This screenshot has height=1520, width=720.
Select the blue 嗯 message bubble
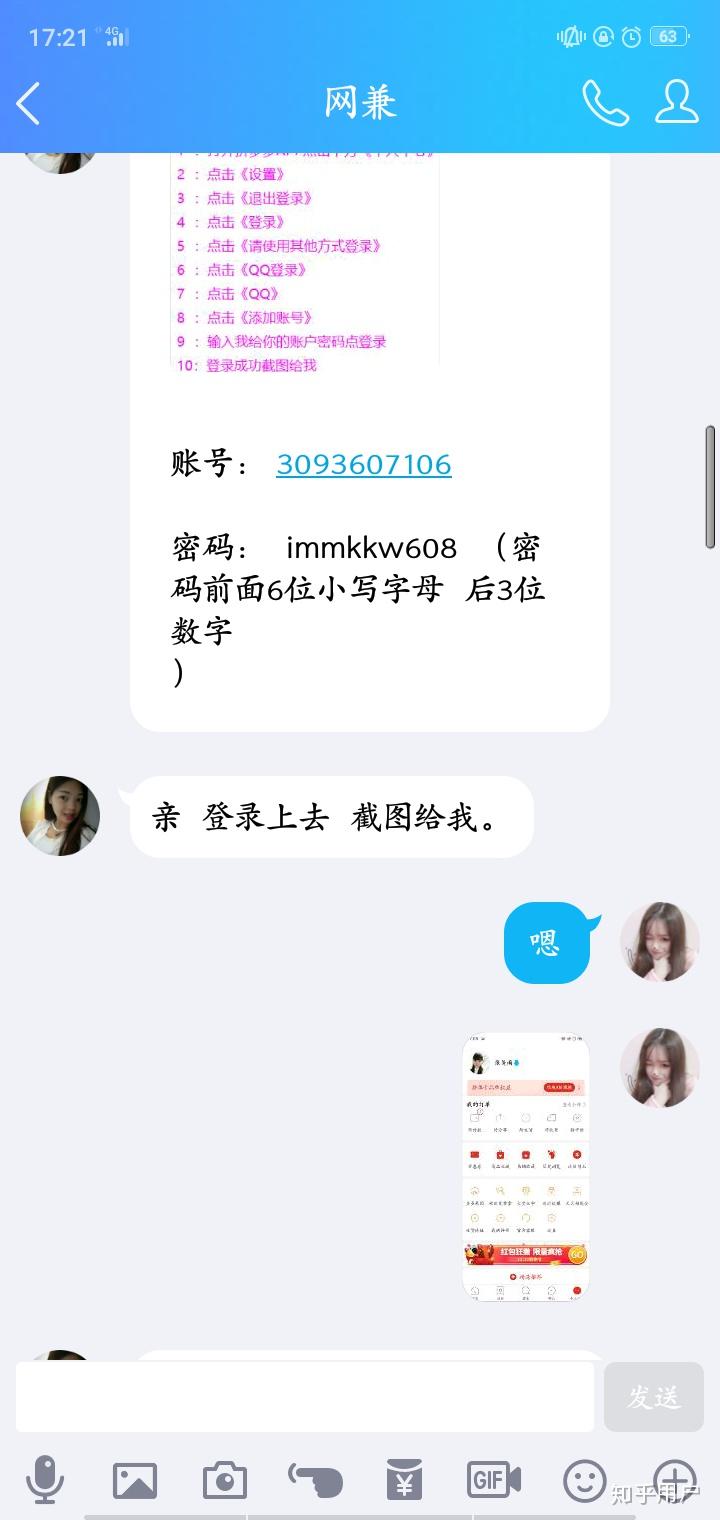pyautogui.click(x=546, y=944)
